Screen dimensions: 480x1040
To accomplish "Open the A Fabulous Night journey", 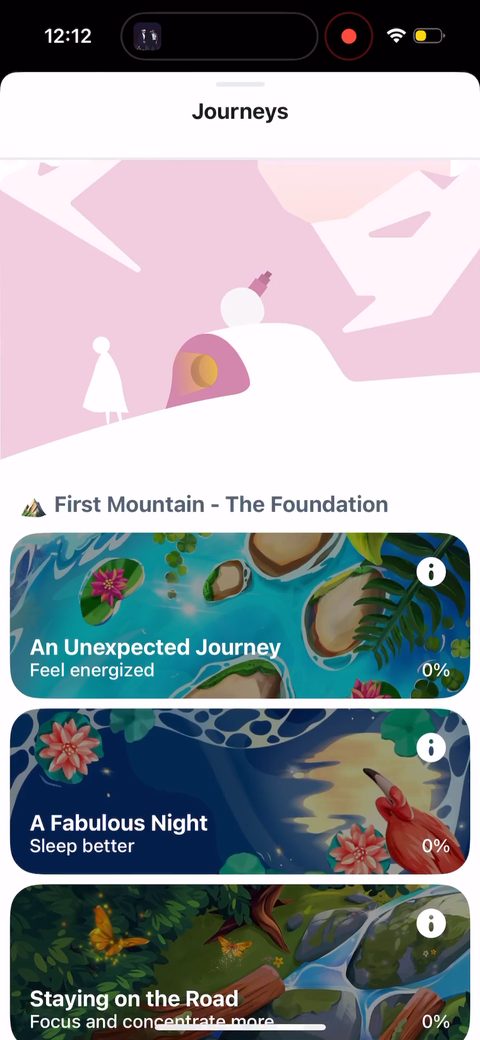I will point(240,791).
